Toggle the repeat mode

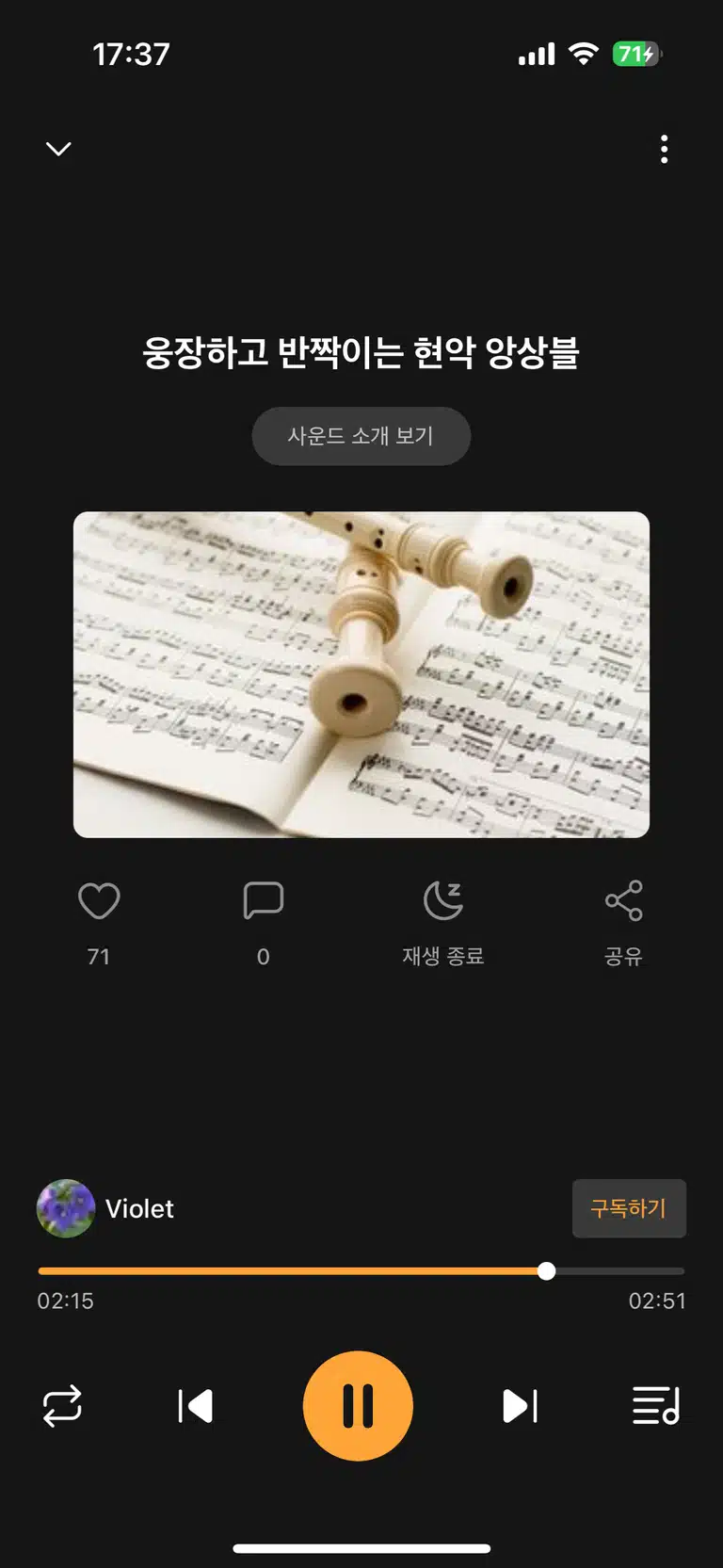(62, 1406)
